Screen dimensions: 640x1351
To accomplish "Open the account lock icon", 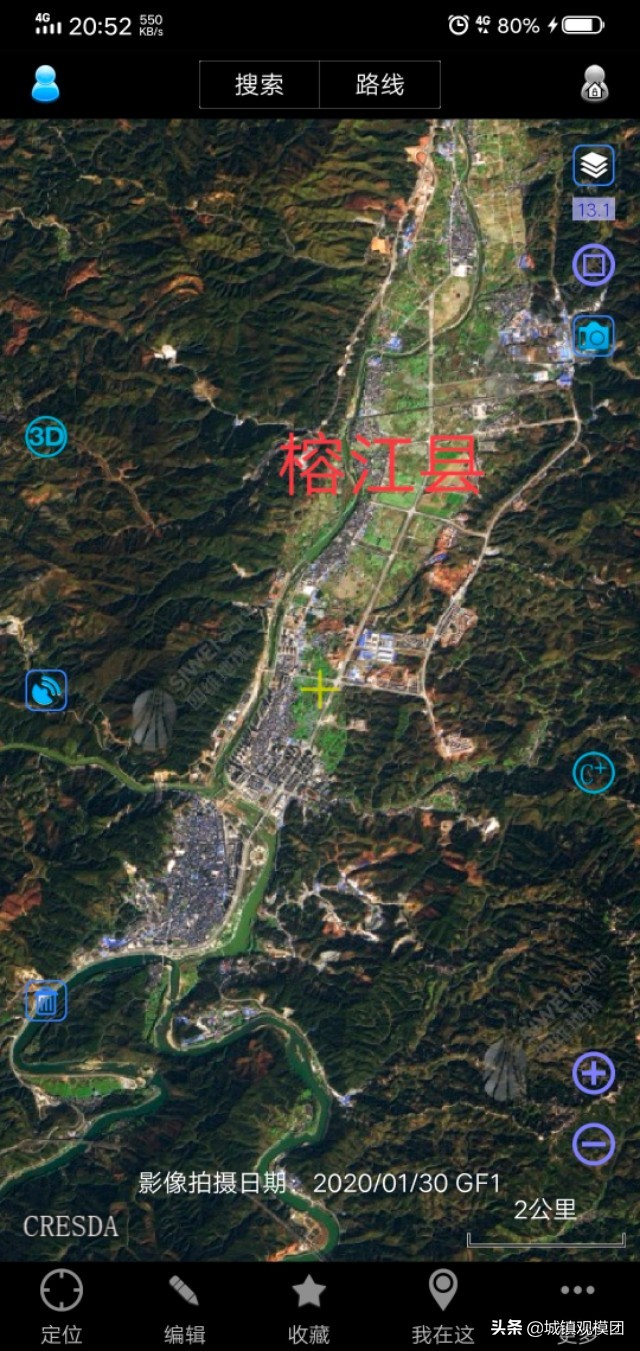I will [x=594, y=84].
